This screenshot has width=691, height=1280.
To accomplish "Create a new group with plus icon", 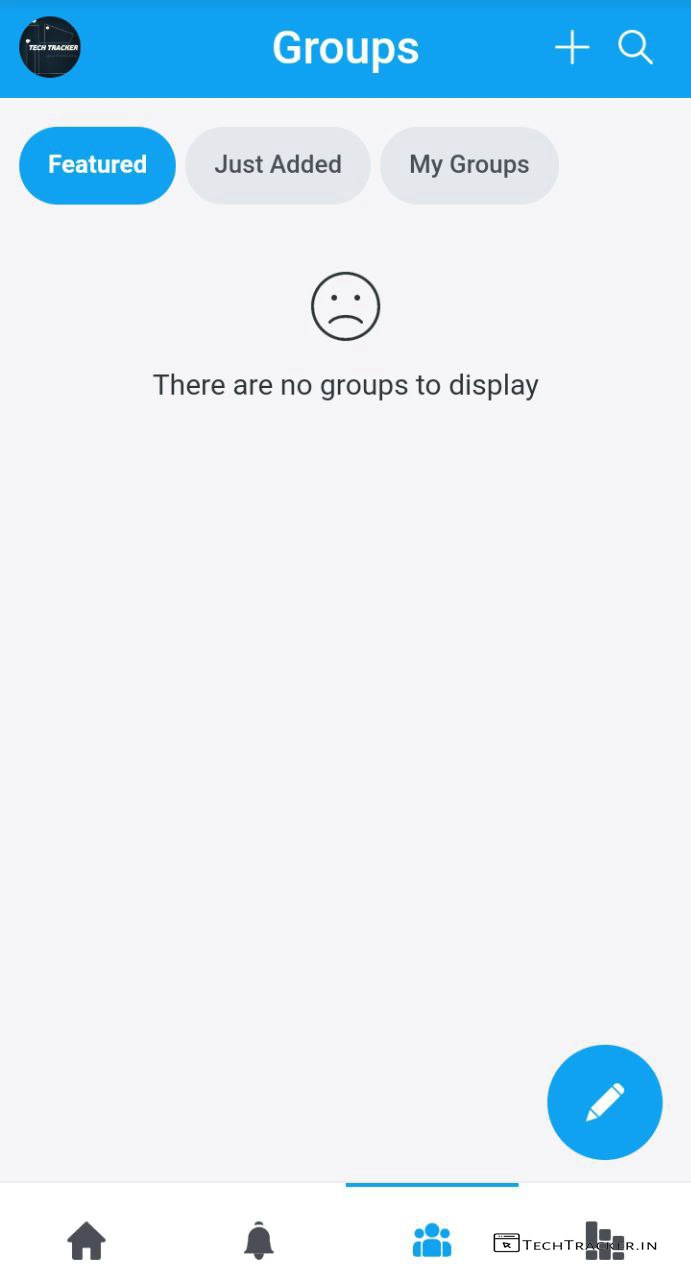I will click(572, 47).
